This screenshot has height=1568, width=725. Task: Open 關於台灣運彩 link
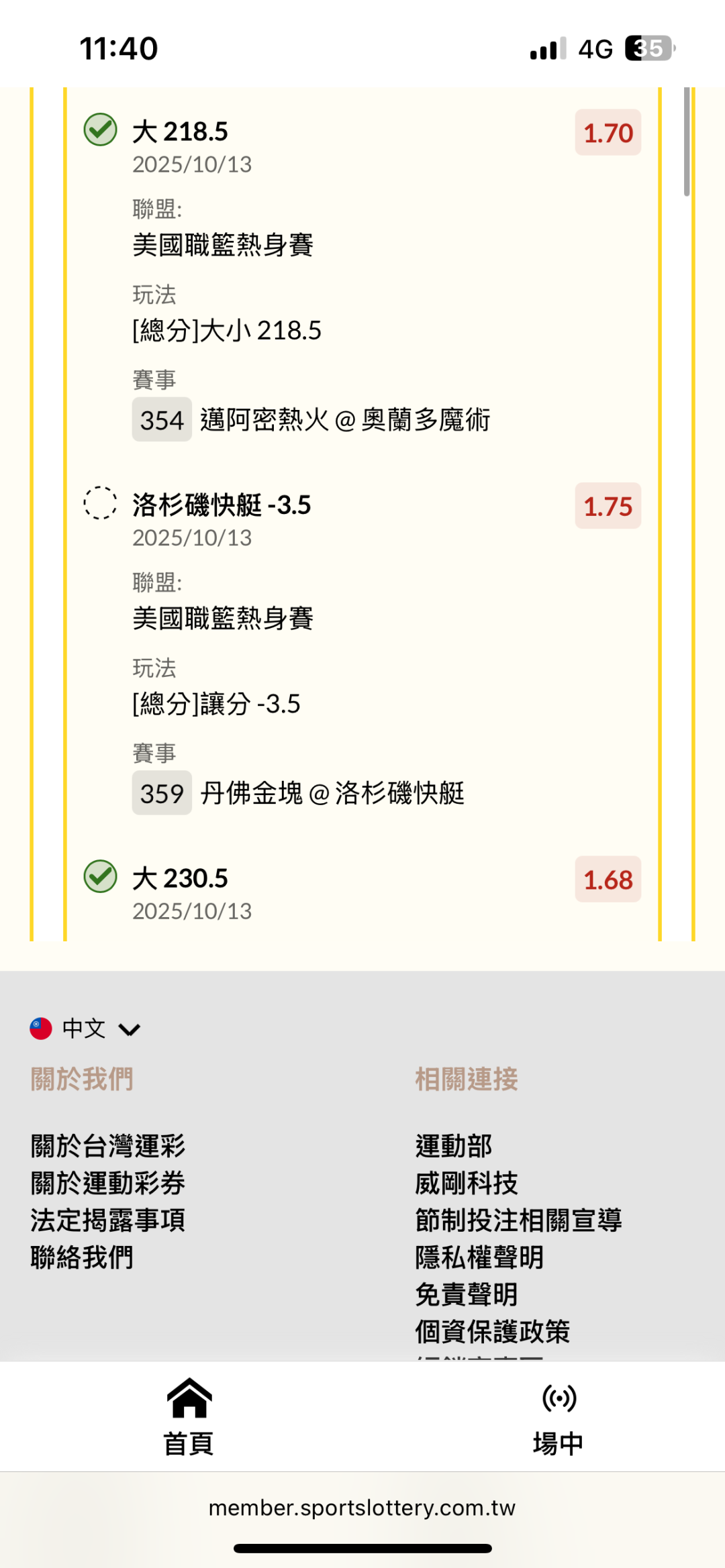tap(107, 1146)
